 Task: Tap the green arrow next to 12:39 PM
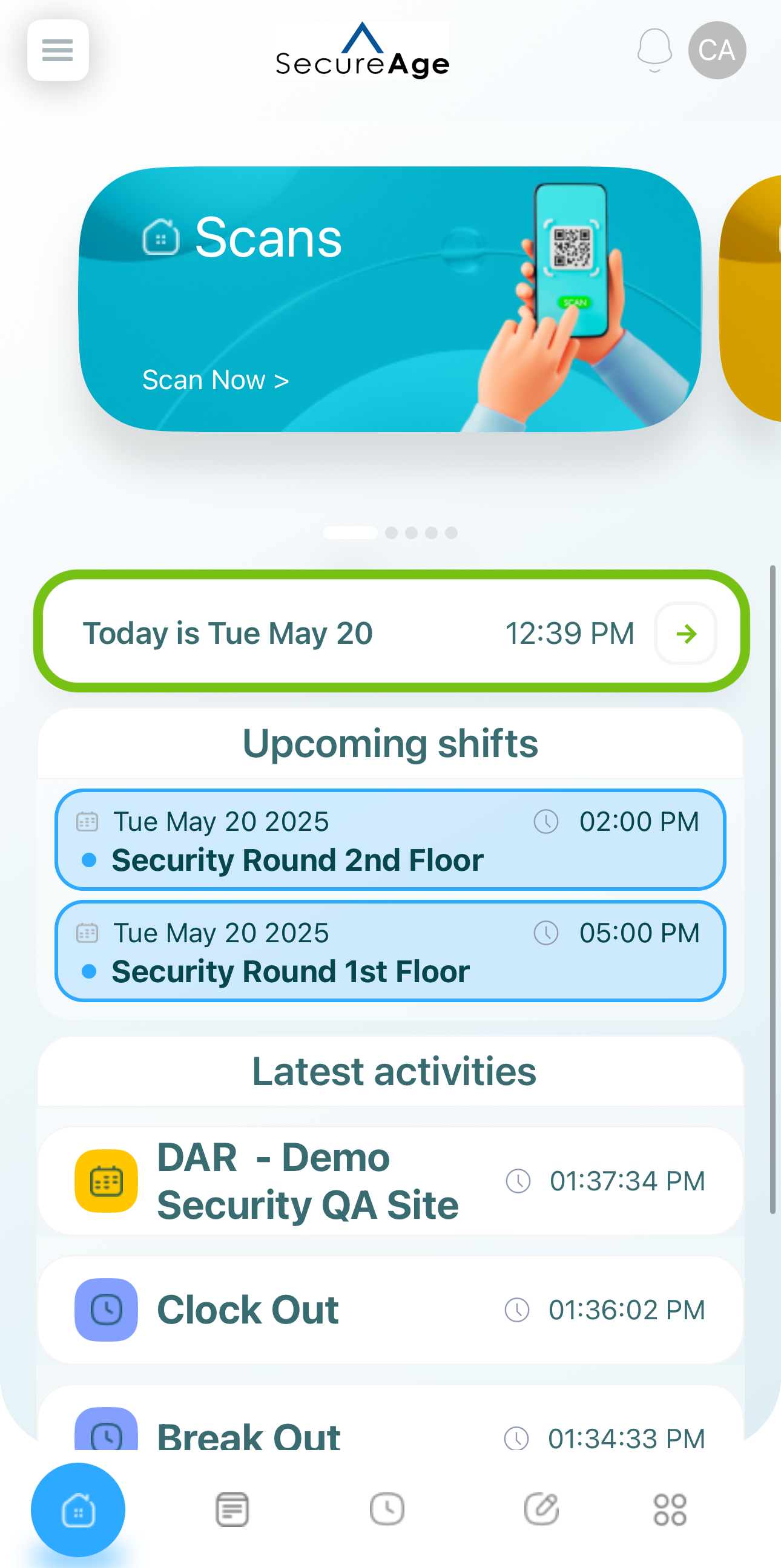coord(685,634)
